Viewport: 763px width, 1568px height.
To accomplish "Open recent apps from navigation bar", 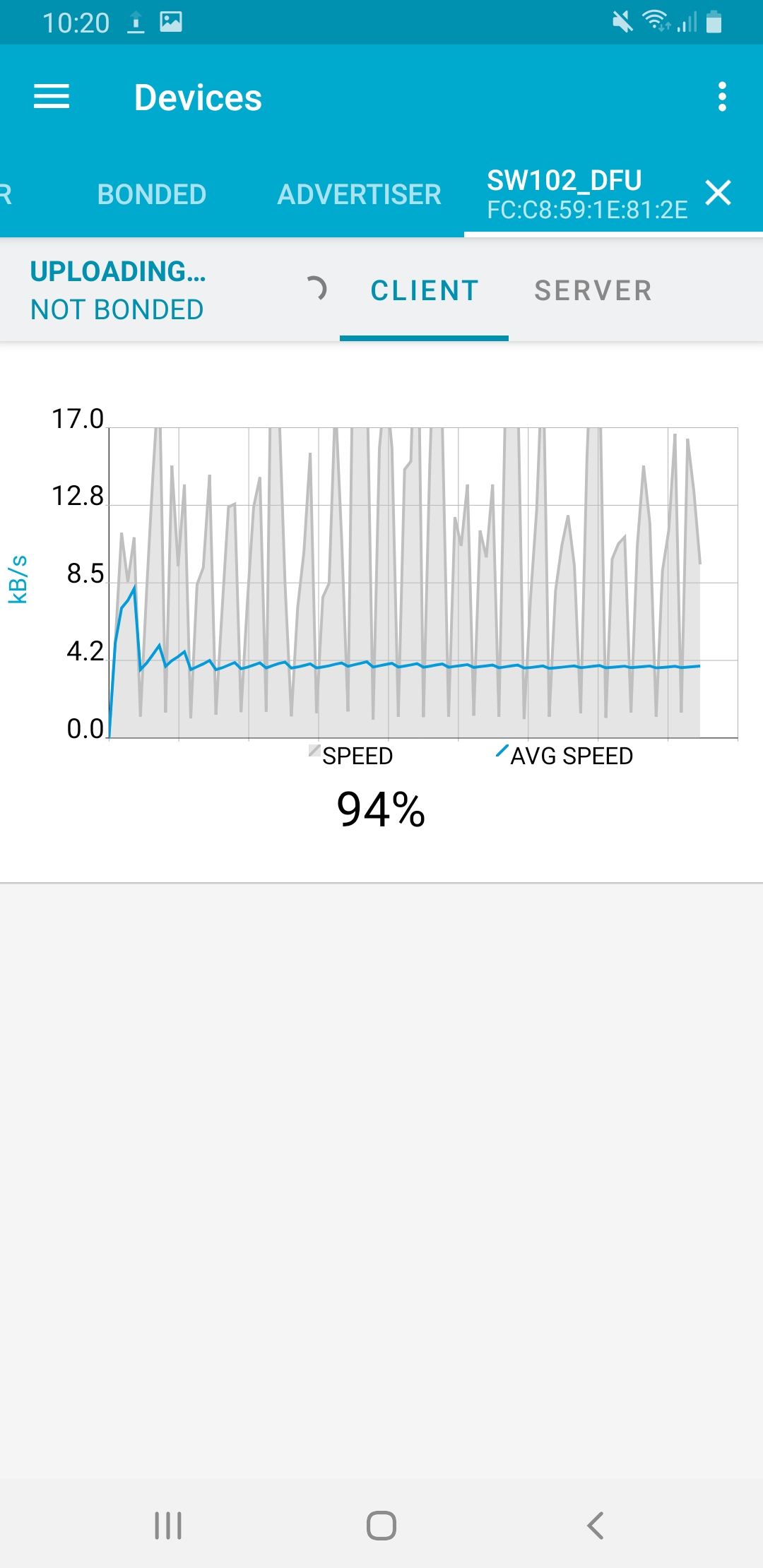I will point(168,1526).
